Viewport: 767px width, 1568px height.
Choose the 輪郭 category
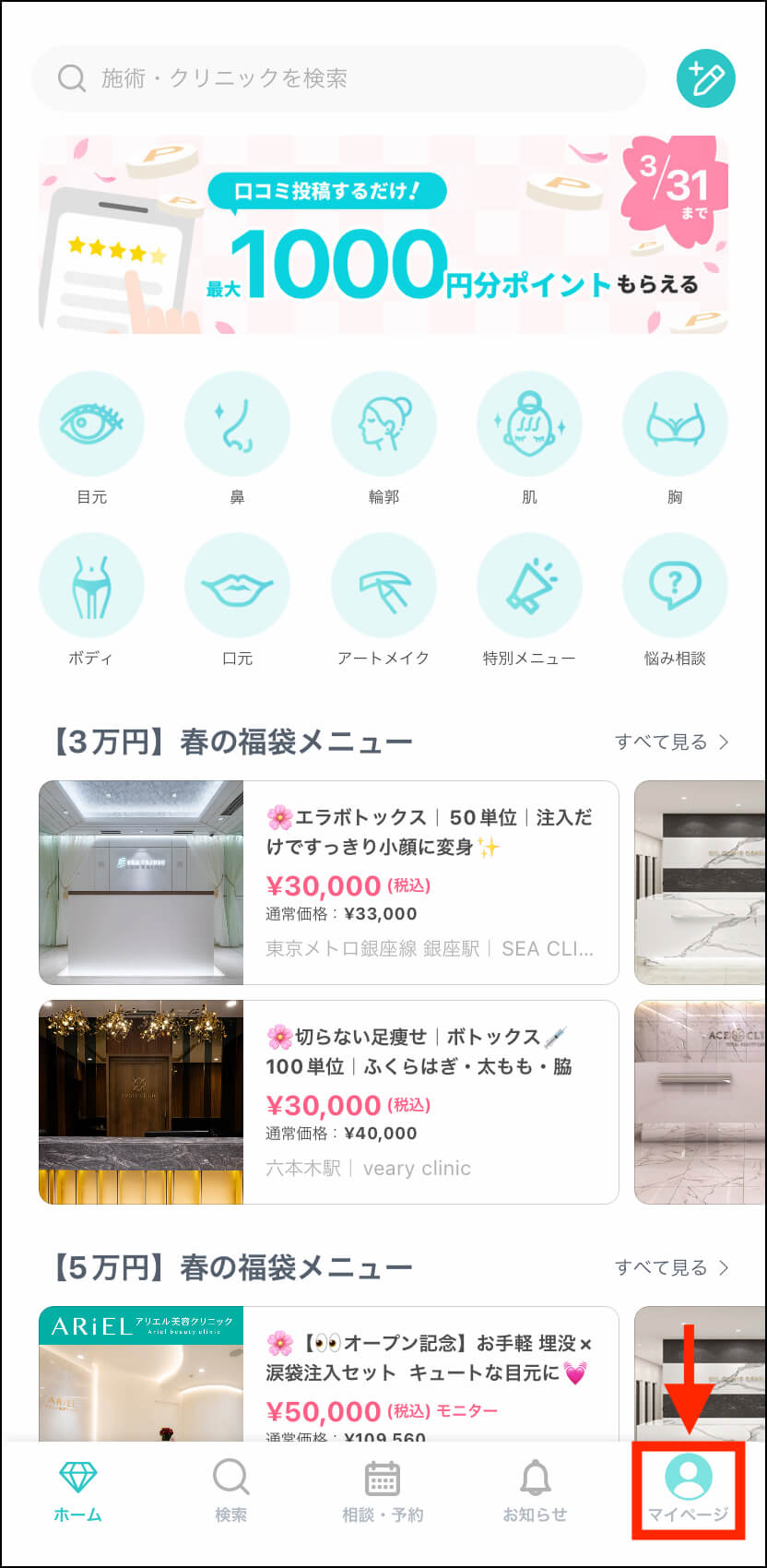(383, 438)
